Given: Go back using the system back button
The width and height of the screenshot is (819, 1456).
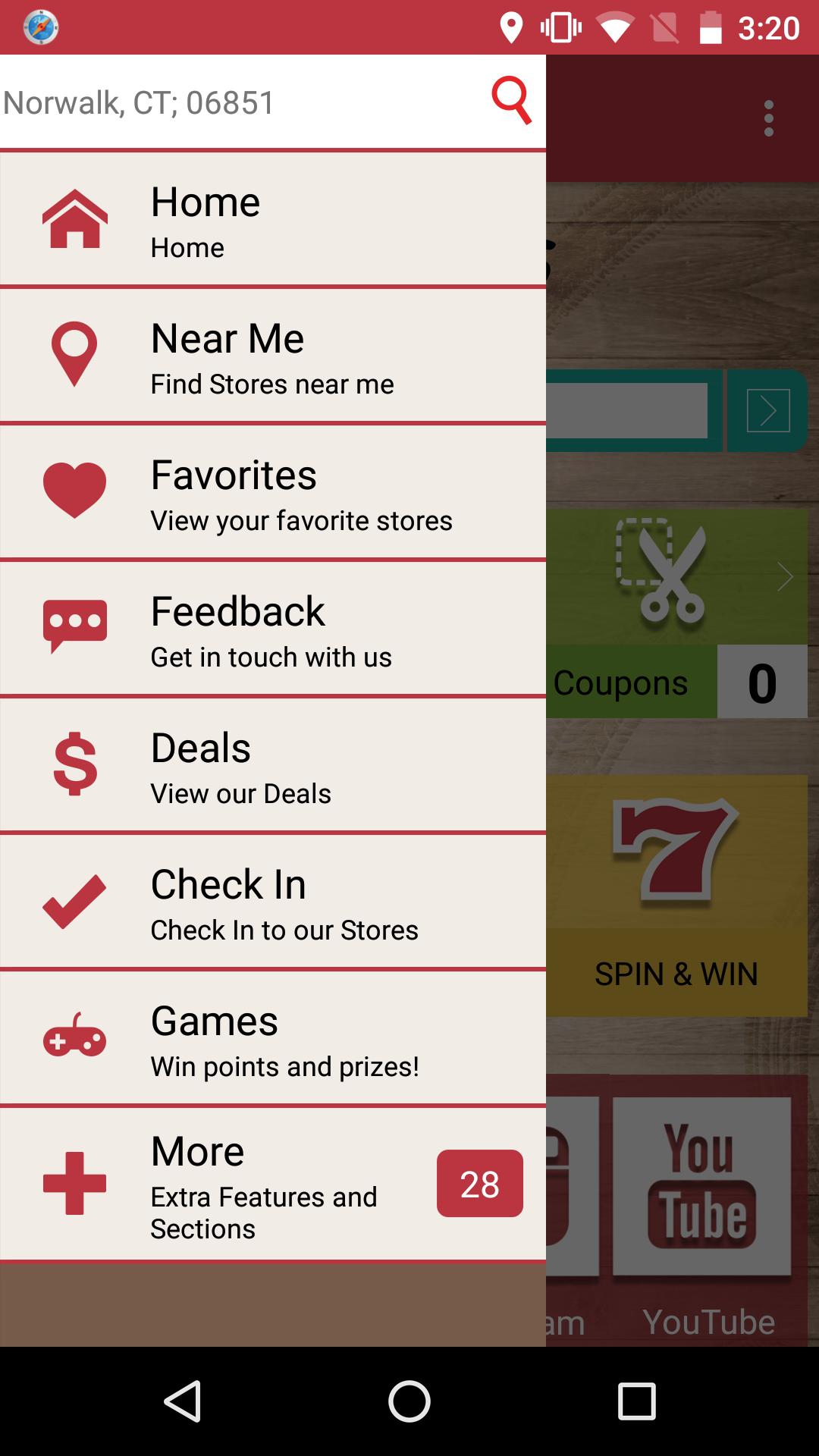Looking at the screenshot, I should click(182, 1401).
